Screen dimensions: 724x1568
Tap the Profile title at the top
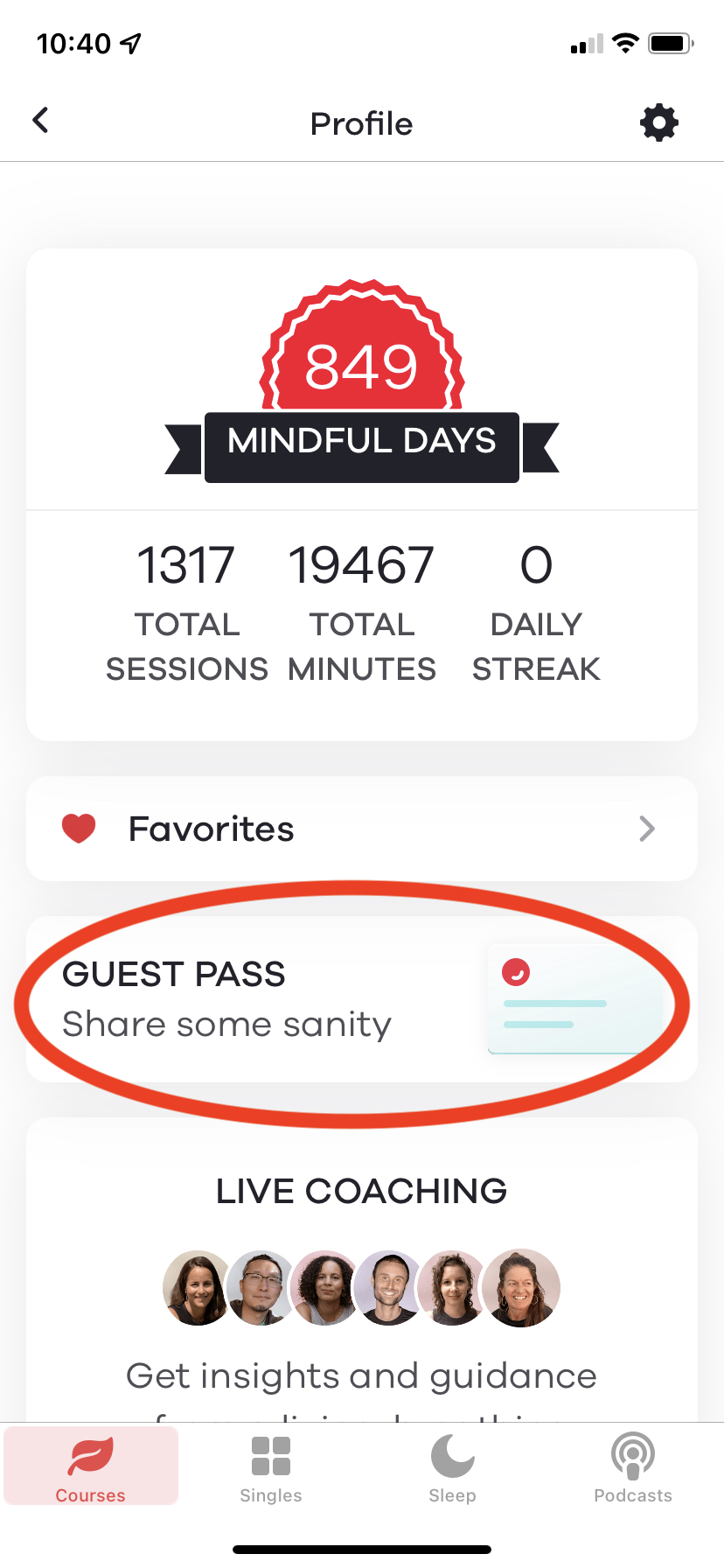click(x=361, y=123)
